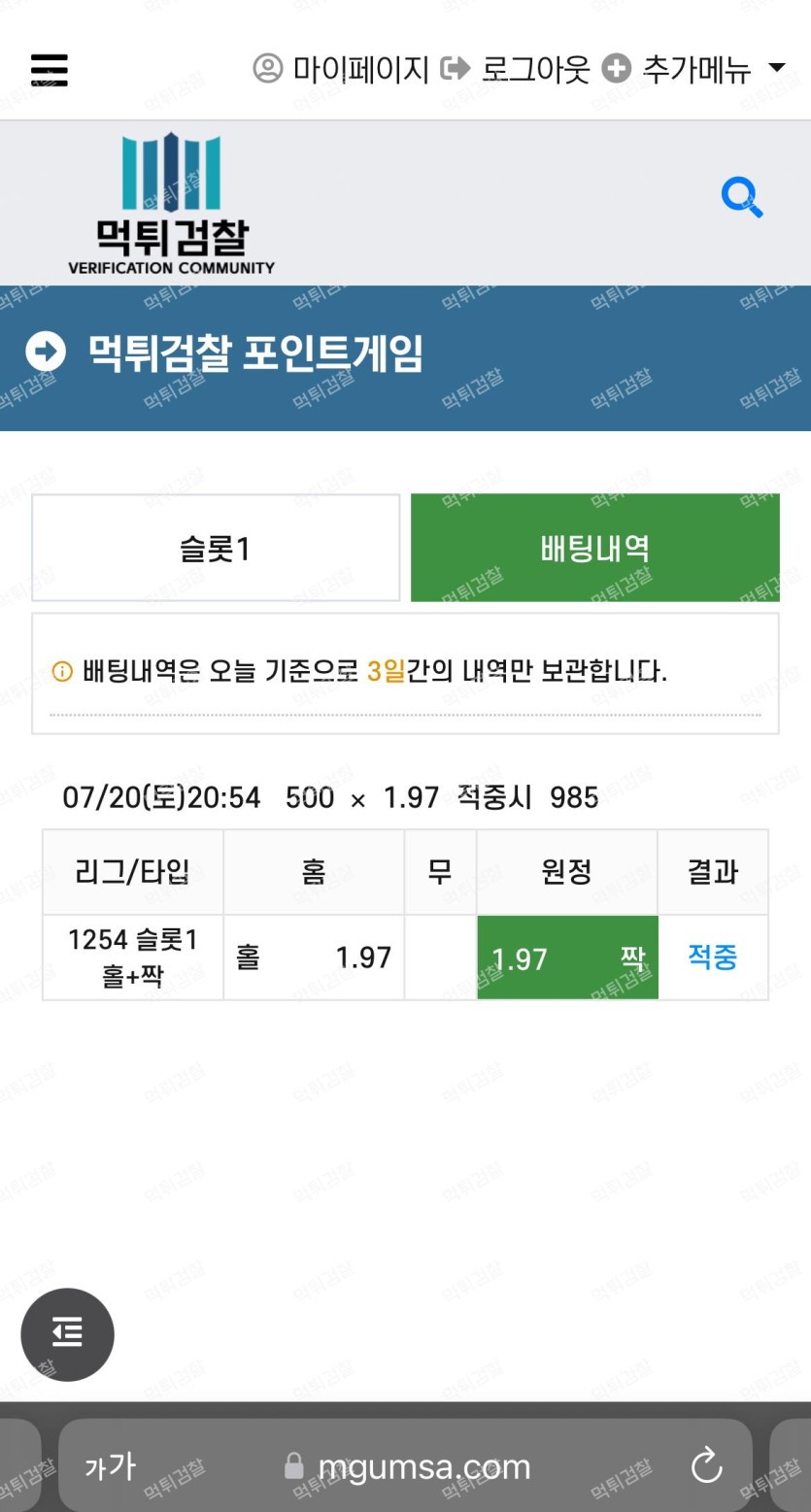Open the search magnifier icon
Screen dimensions: 811x1512
tap(742, 198)
